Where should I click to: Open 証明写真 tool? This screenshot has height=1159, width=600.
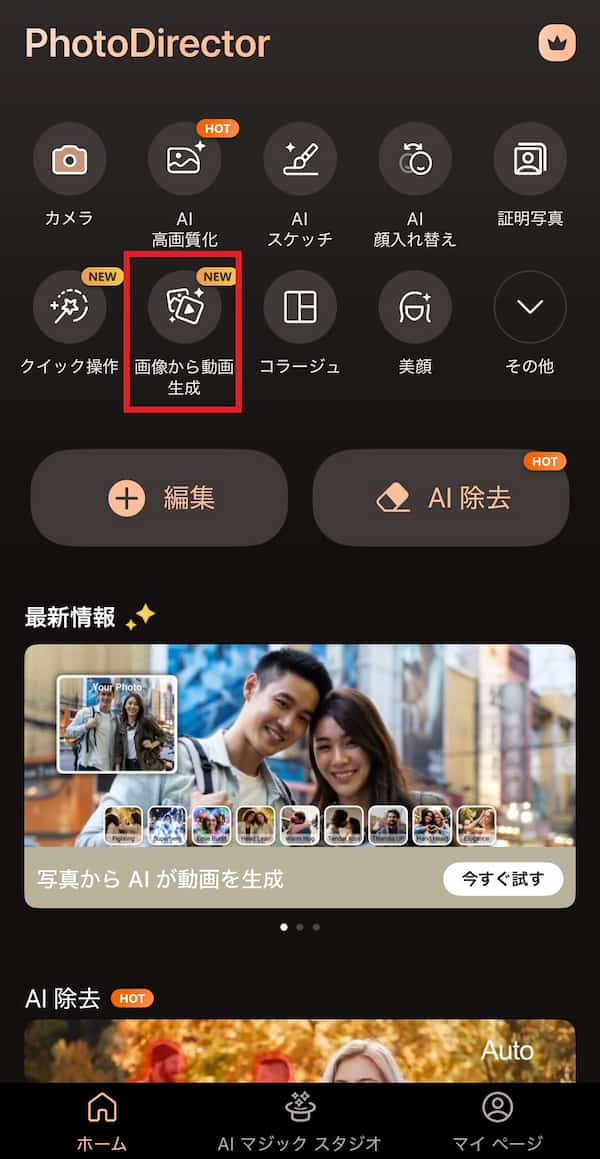(x=530, y=160)
